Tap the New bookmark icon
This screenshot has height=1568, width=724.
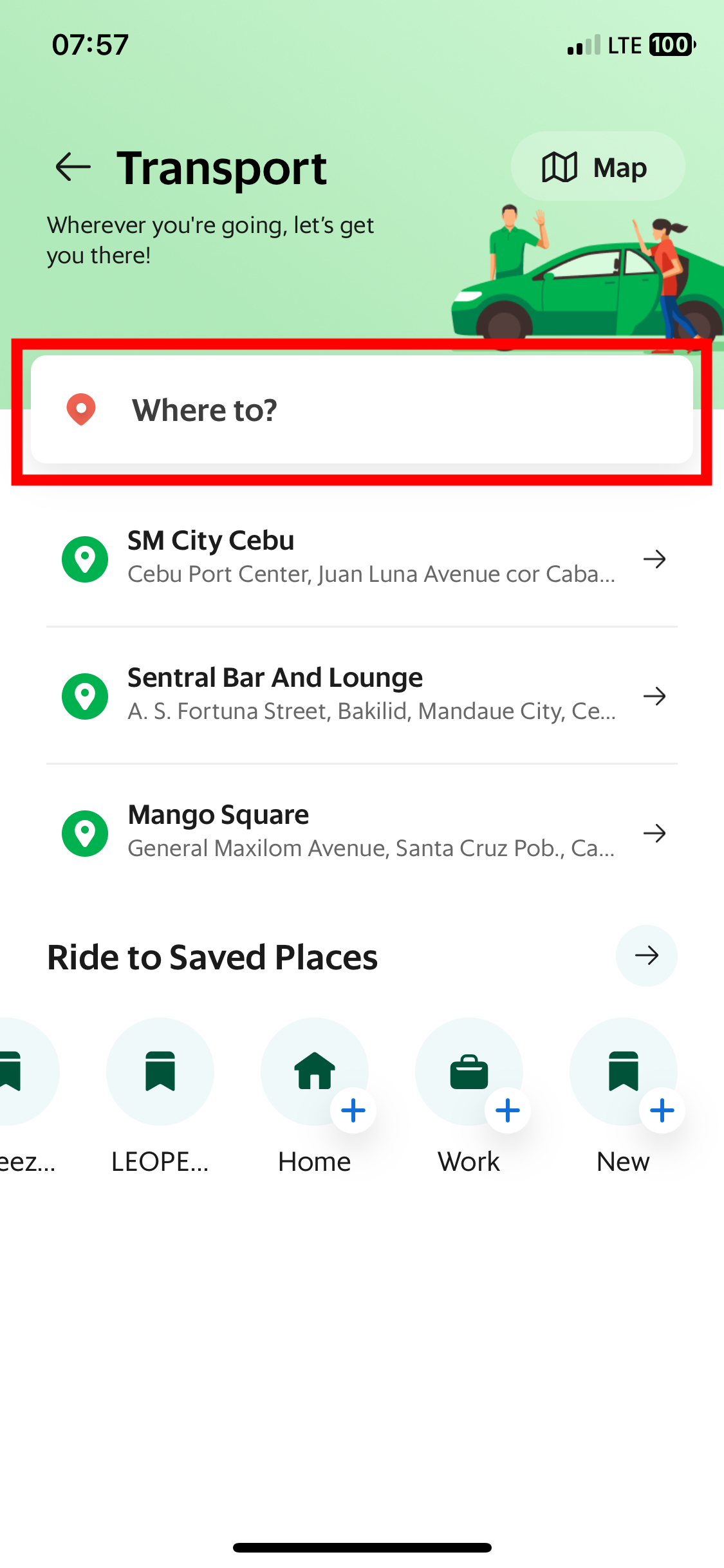pyautogui.click(x=622, y=1070)
